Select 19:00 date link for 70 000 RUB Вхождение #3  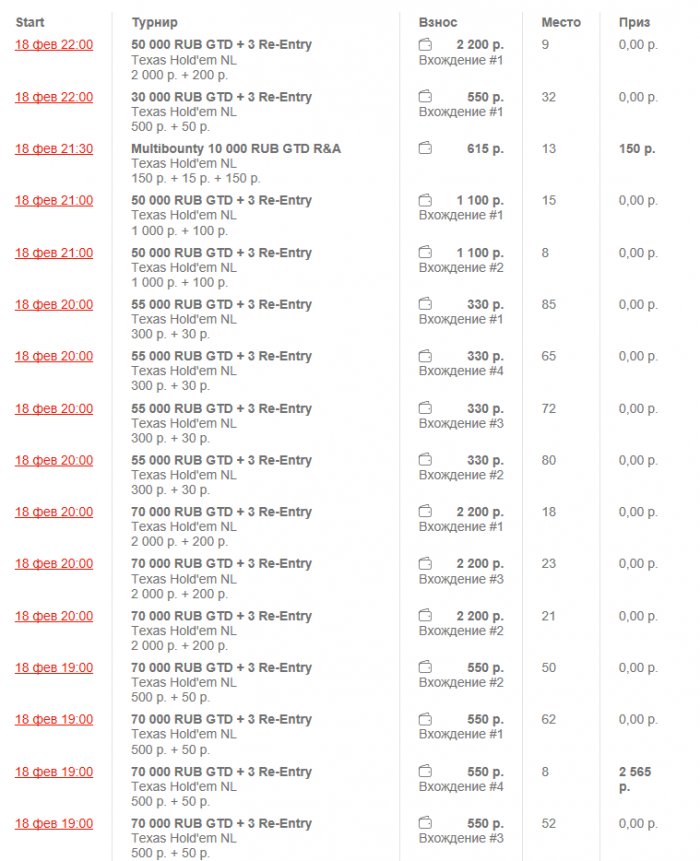[54, 824]
